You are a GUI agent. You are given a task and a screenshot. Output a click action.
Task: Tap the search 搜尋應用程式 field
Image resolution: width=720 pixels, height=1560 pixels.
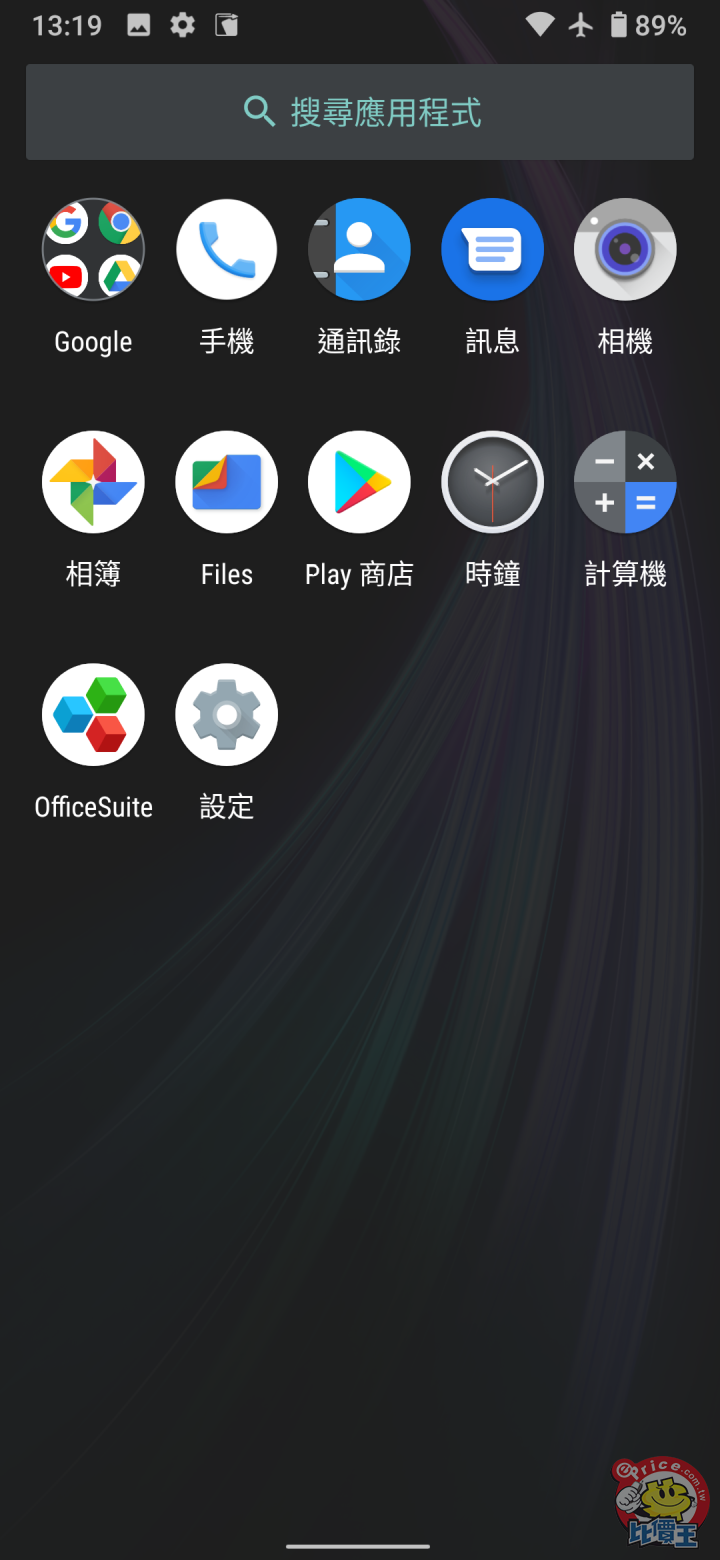(x=360, y=112)
